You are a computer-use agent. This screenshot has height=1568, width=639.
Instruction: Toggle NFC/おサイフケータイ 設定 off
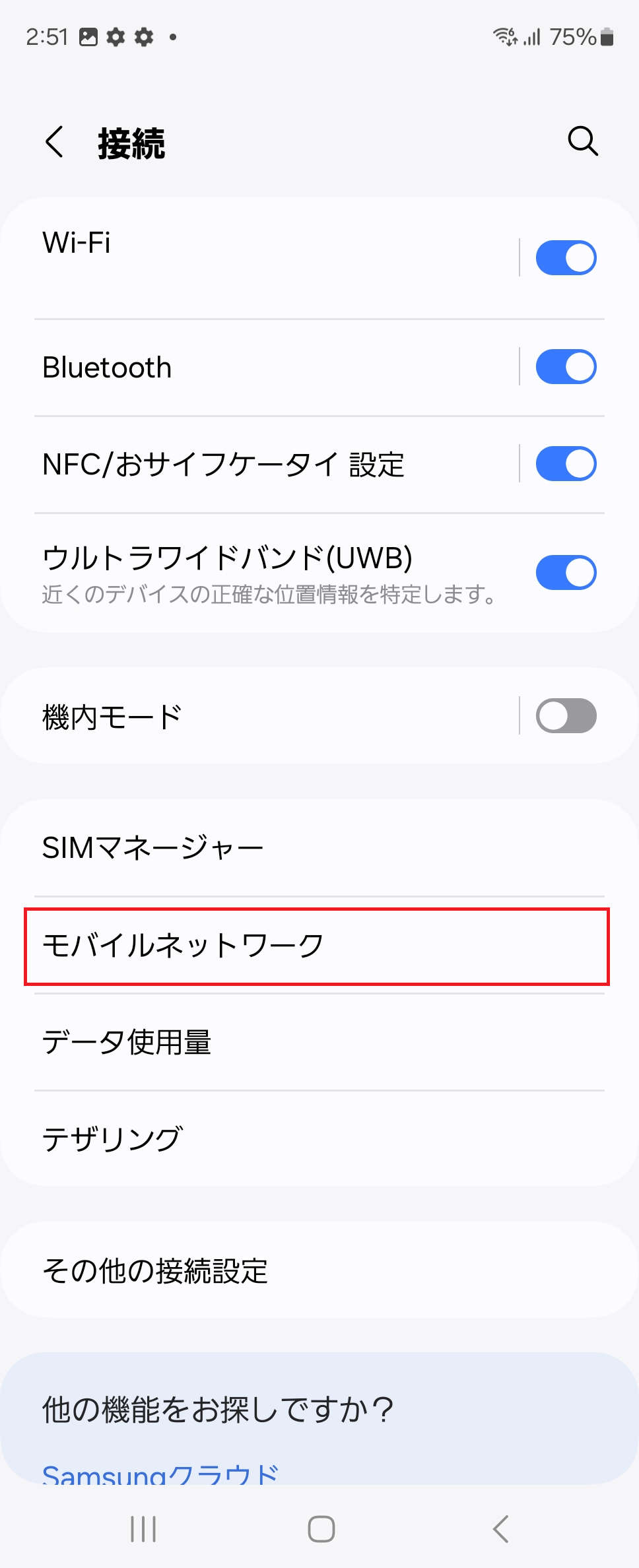(x=565, y=465)
